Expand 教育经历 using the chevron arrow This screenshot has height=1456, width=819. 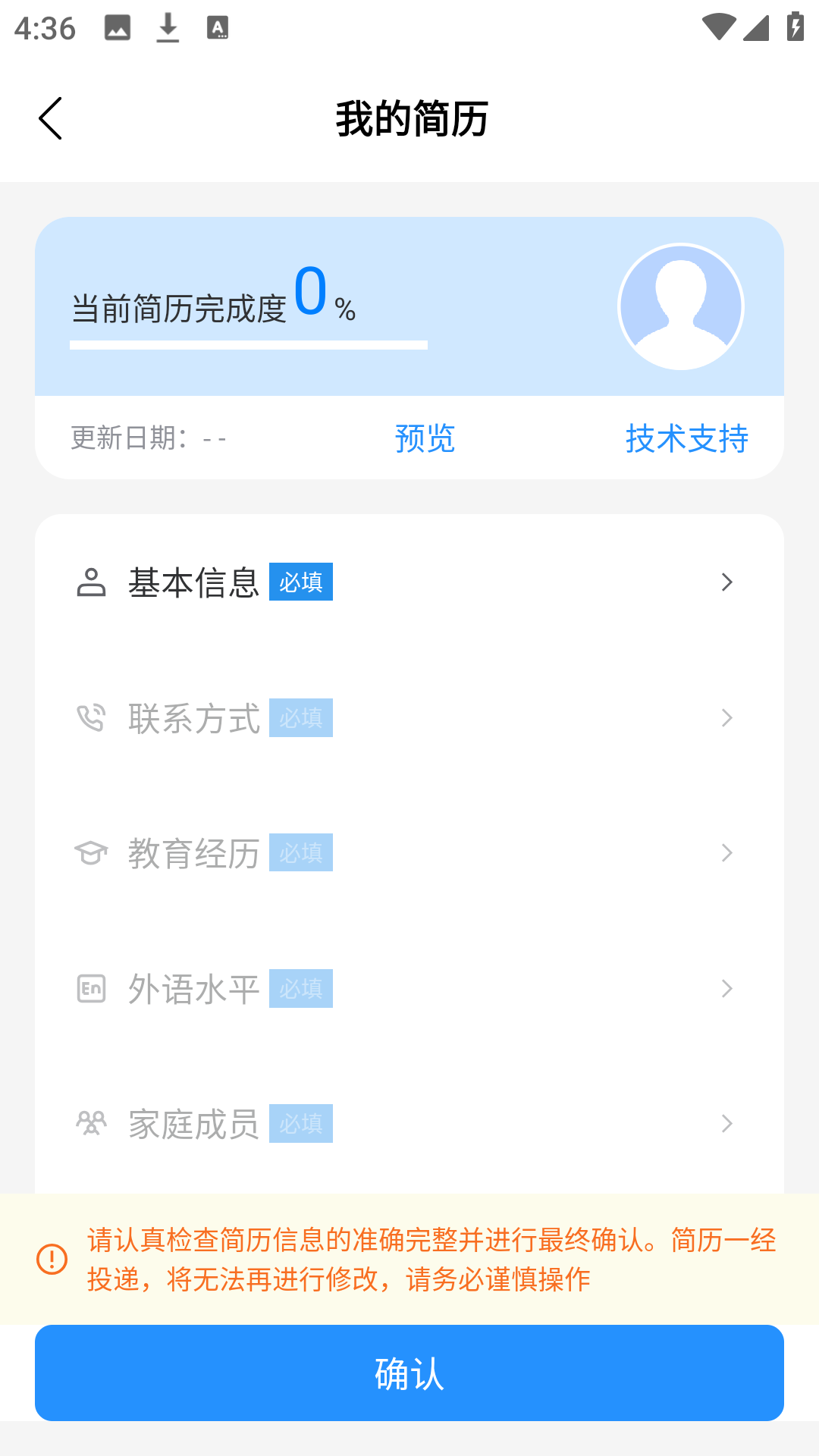coord(727,852)
